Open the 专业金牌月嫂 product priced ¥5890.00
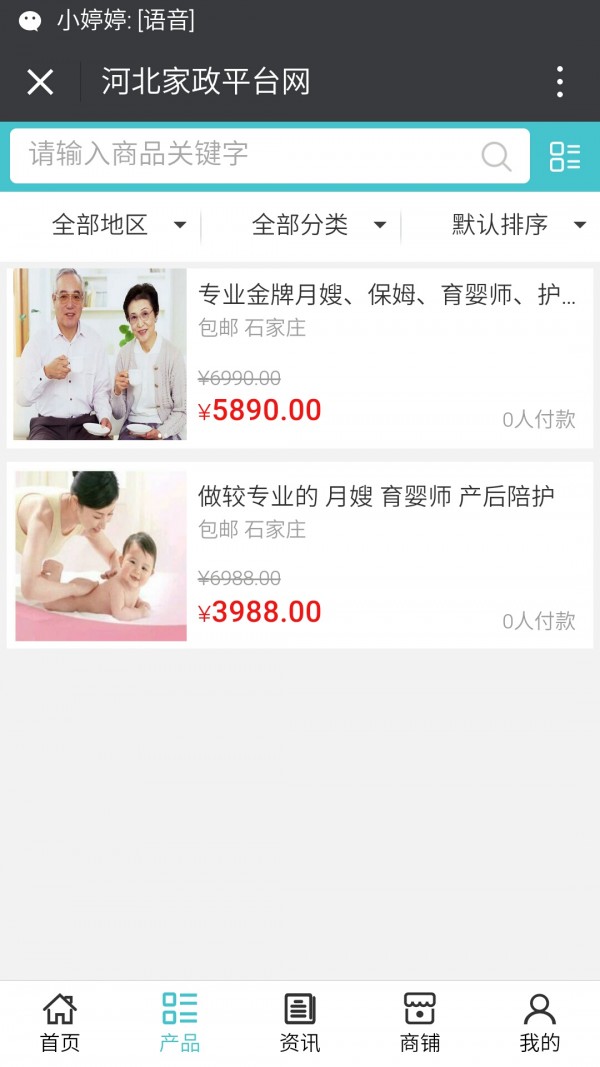This screenshot has width=600, height=1067. pos(300,355)
